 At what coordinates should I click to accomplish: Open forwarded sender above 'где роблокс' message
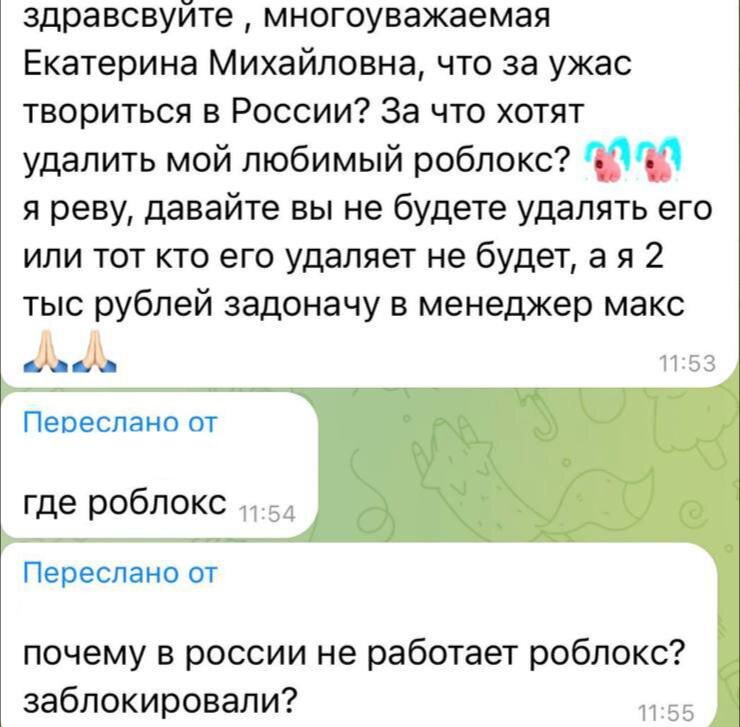[x=119, y=424]
